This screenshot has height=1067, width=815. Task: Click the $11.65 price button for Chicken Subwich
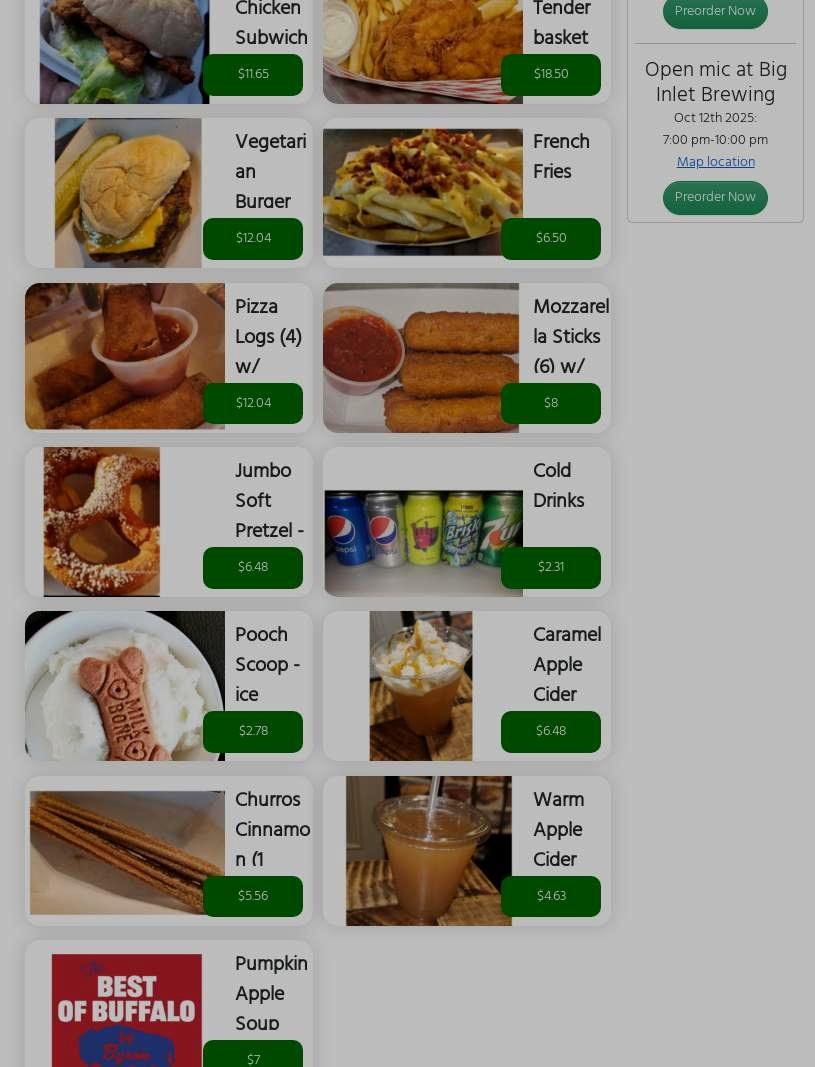click(253, 74)
